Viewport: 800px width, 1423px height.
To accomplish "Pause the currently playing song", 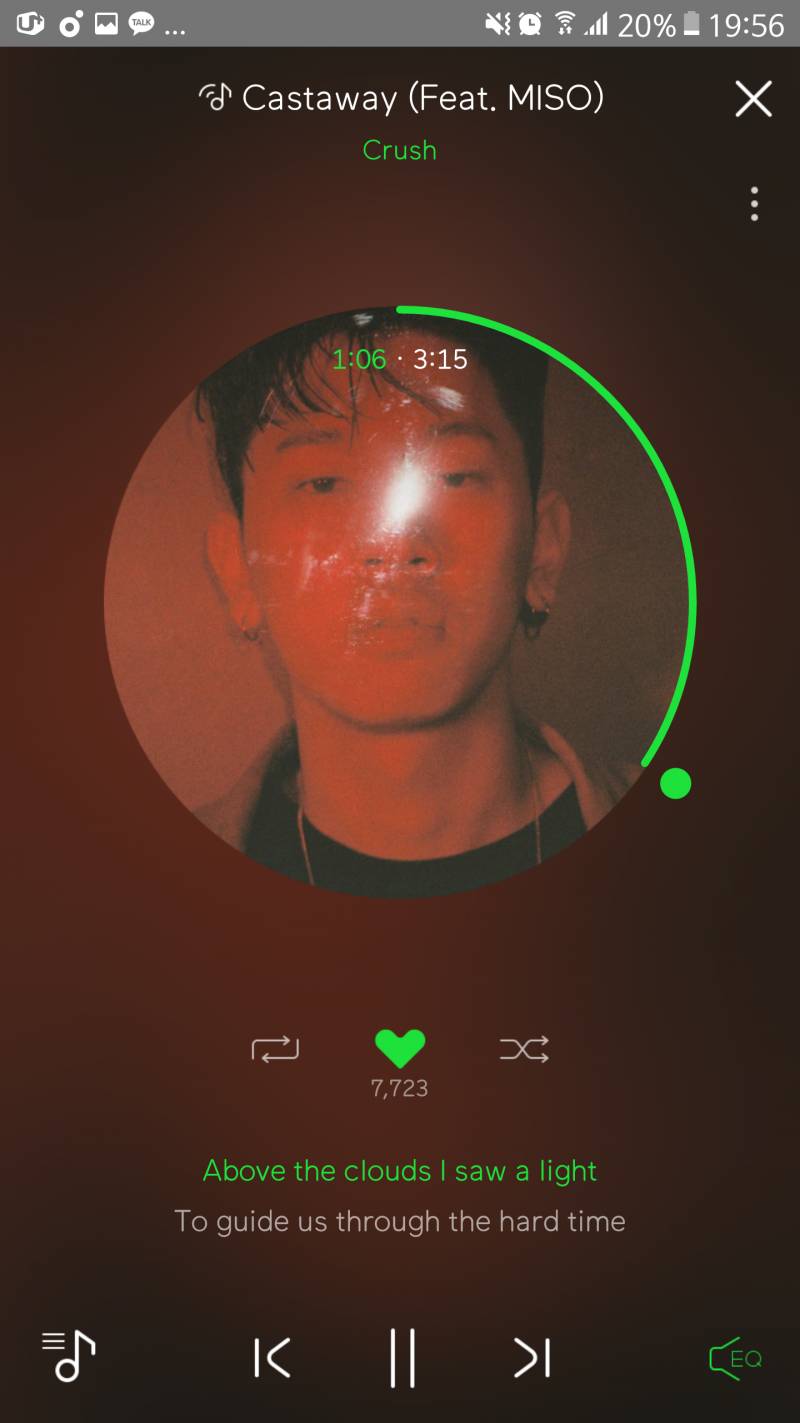I will click(400, 1357).
